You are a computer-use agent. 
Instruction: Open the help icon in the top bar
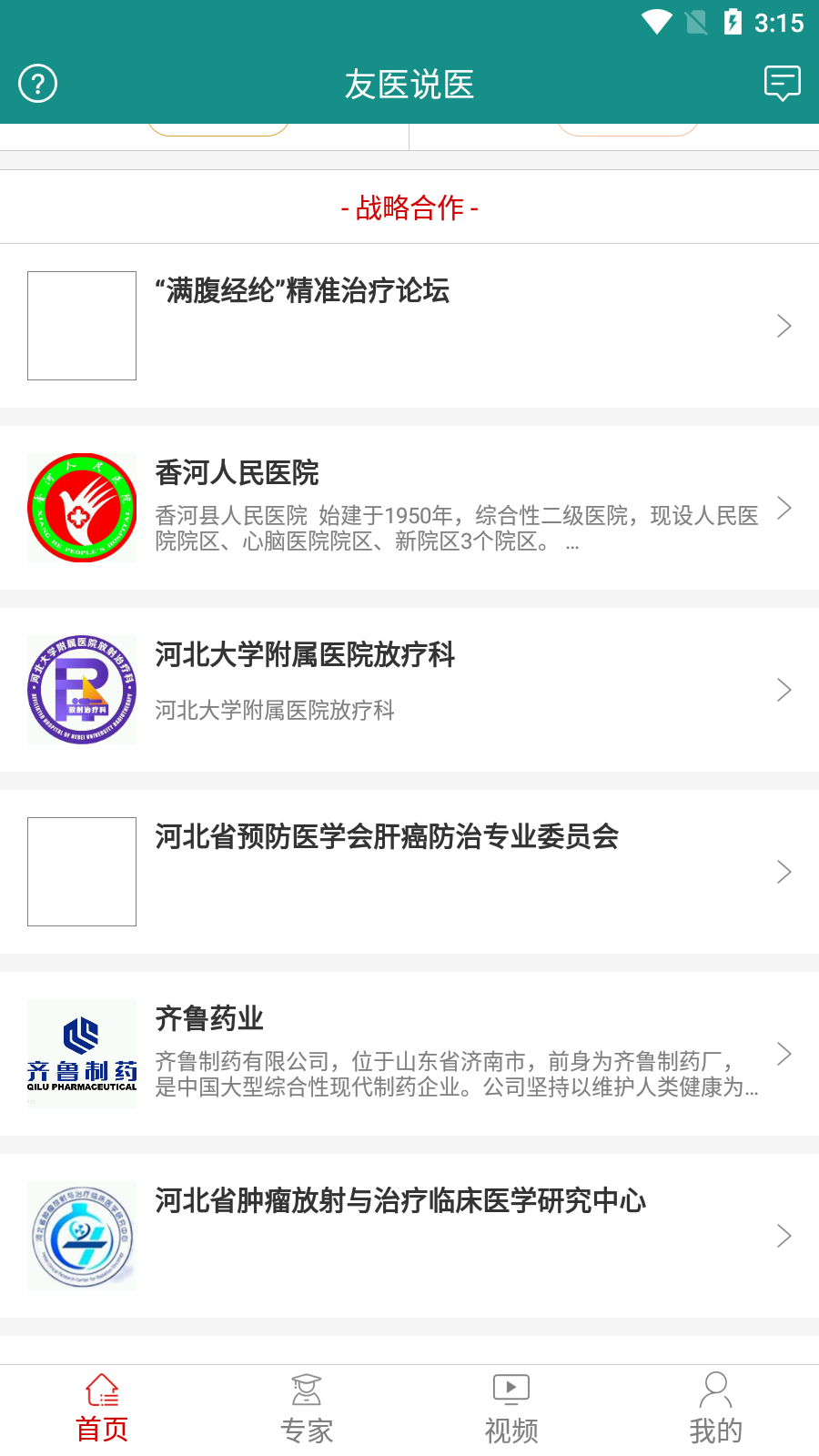pos(37,83)
